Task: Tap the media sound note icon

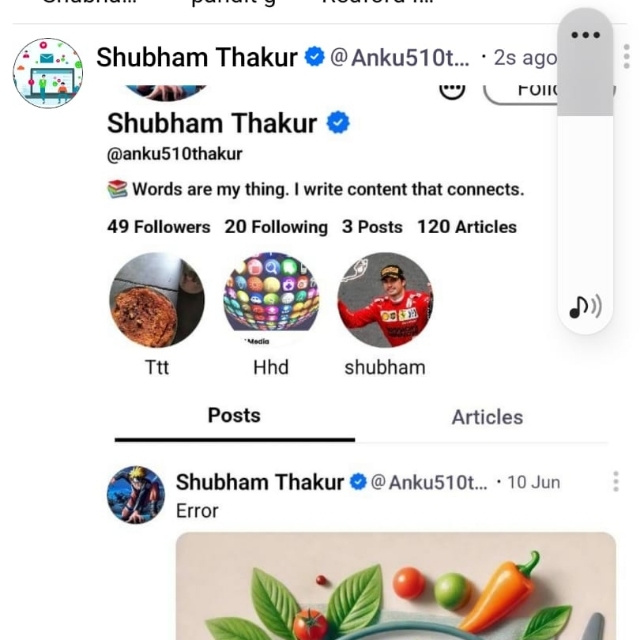Action: (x=585, y=307)
